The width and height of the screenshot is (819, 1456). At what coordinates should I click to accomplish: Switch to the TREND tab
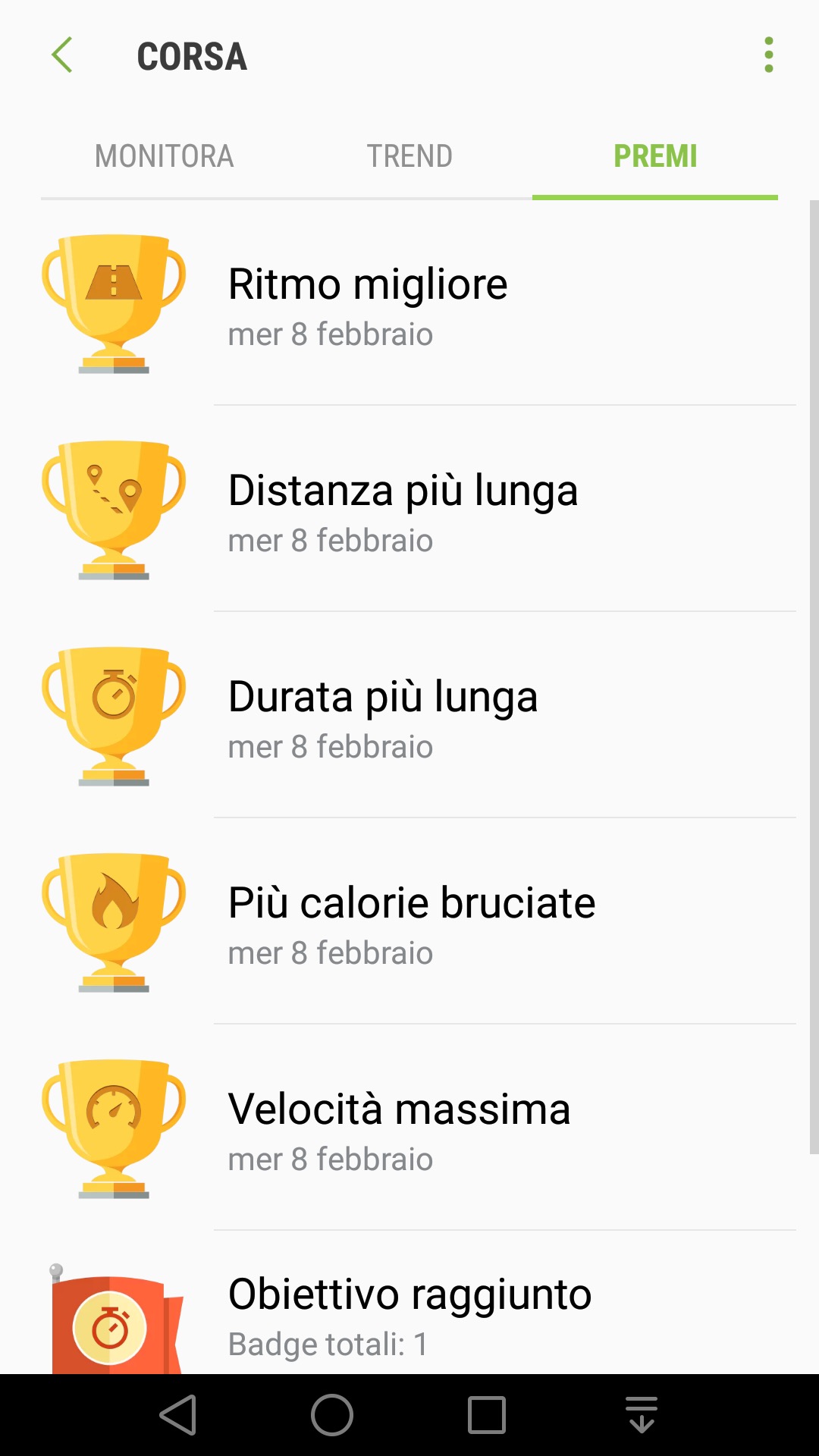pos(409,156)
